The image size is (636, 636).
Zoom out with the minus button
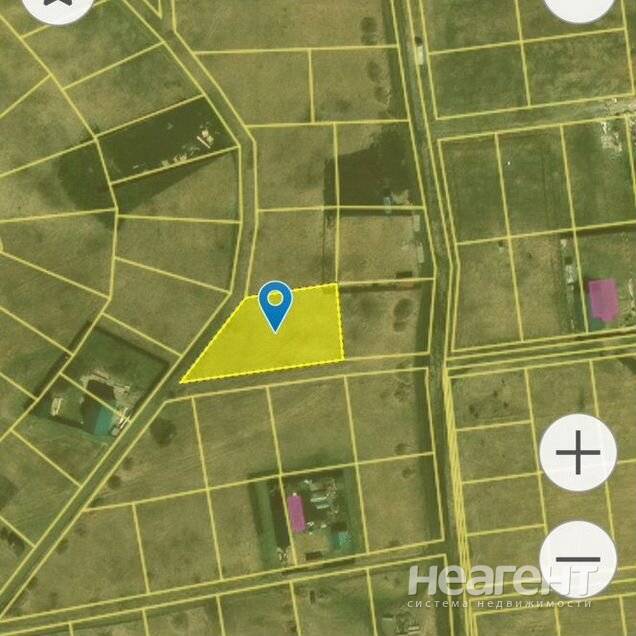[578, 559]
